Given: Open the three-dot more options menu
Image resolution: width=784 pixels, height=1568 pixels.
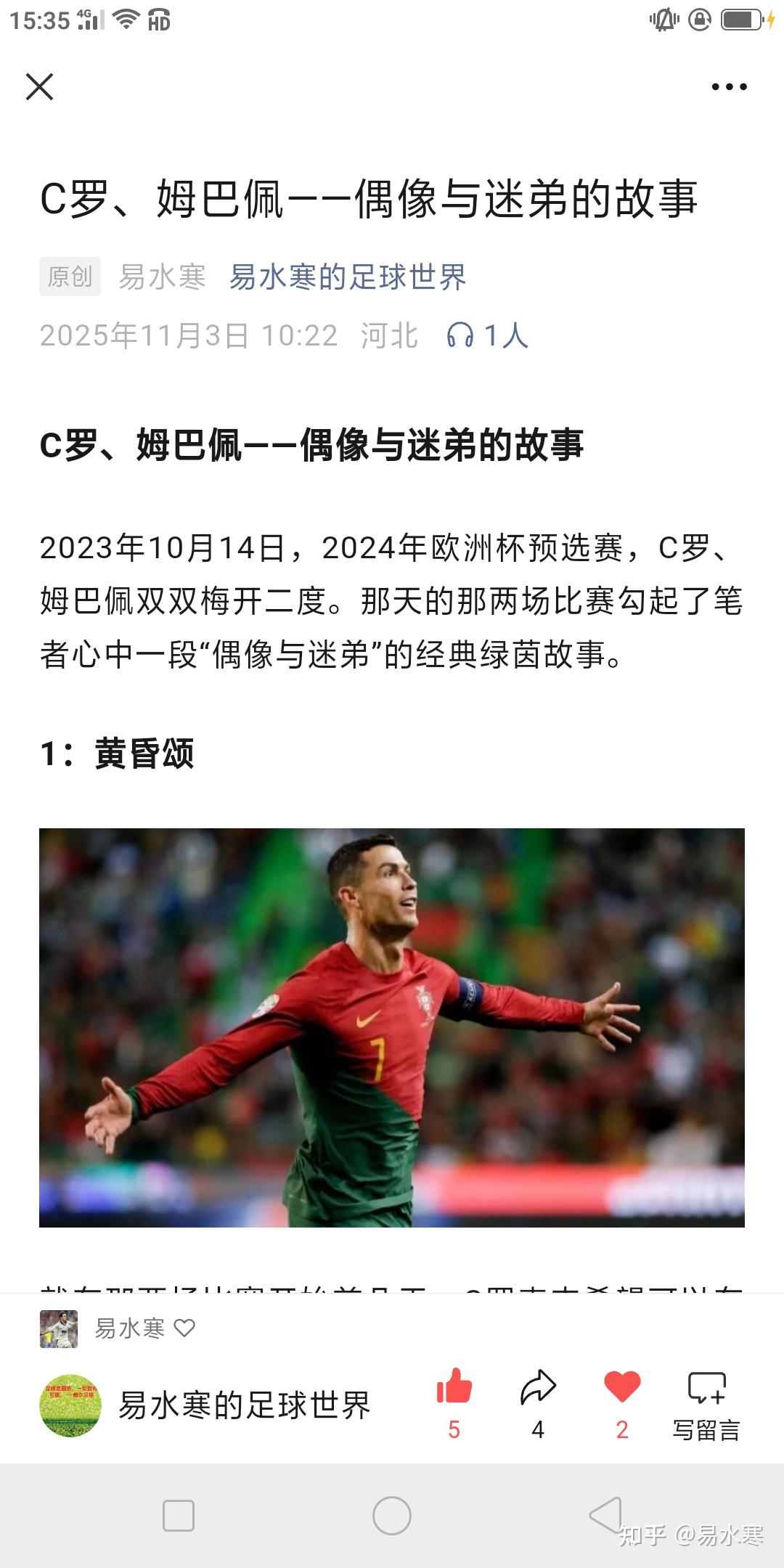Looking at the screenshot, I should [729, 87].
